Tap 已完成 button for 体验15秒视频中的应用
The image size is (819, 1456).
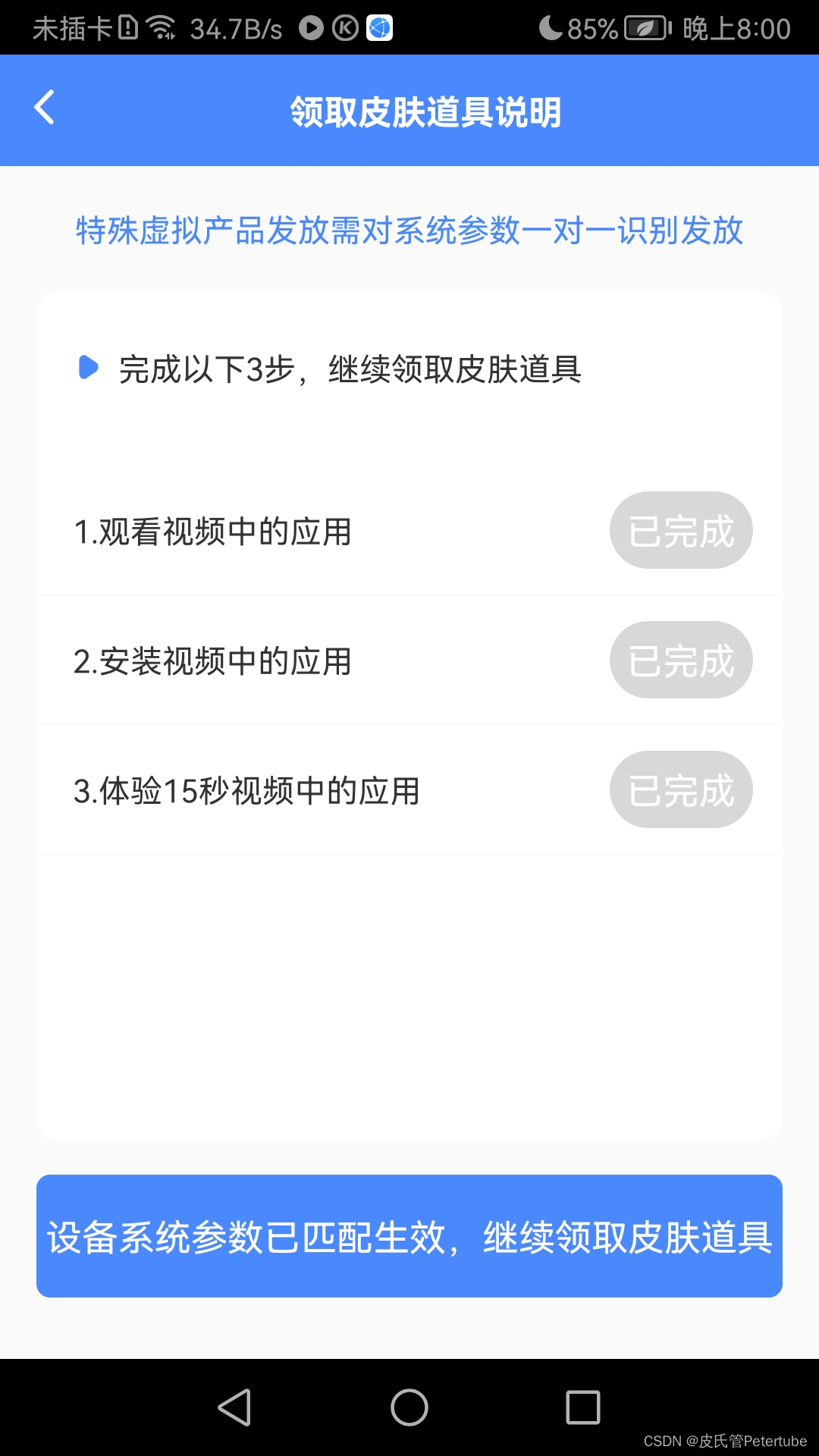tap(680, 789)
